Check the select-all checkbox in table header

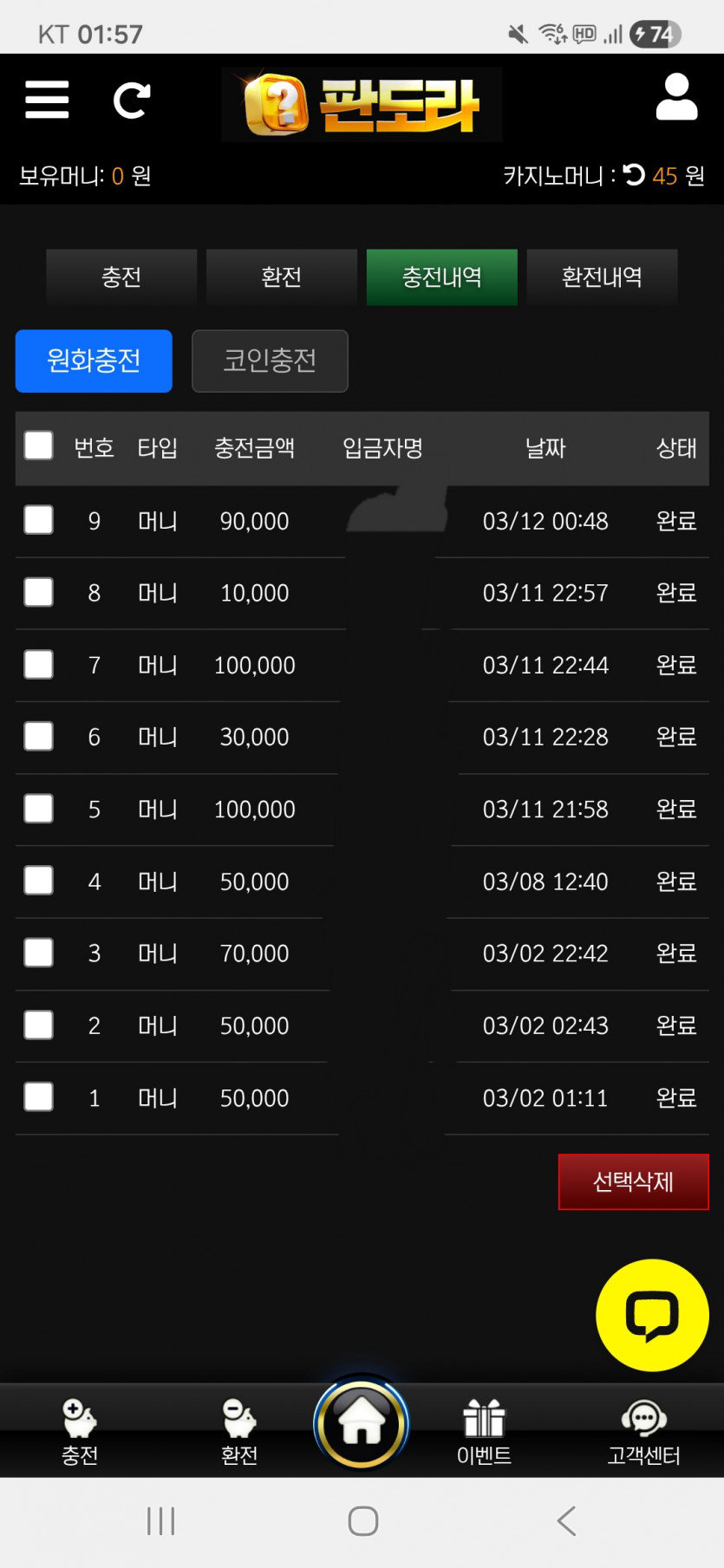pos(39,446)
